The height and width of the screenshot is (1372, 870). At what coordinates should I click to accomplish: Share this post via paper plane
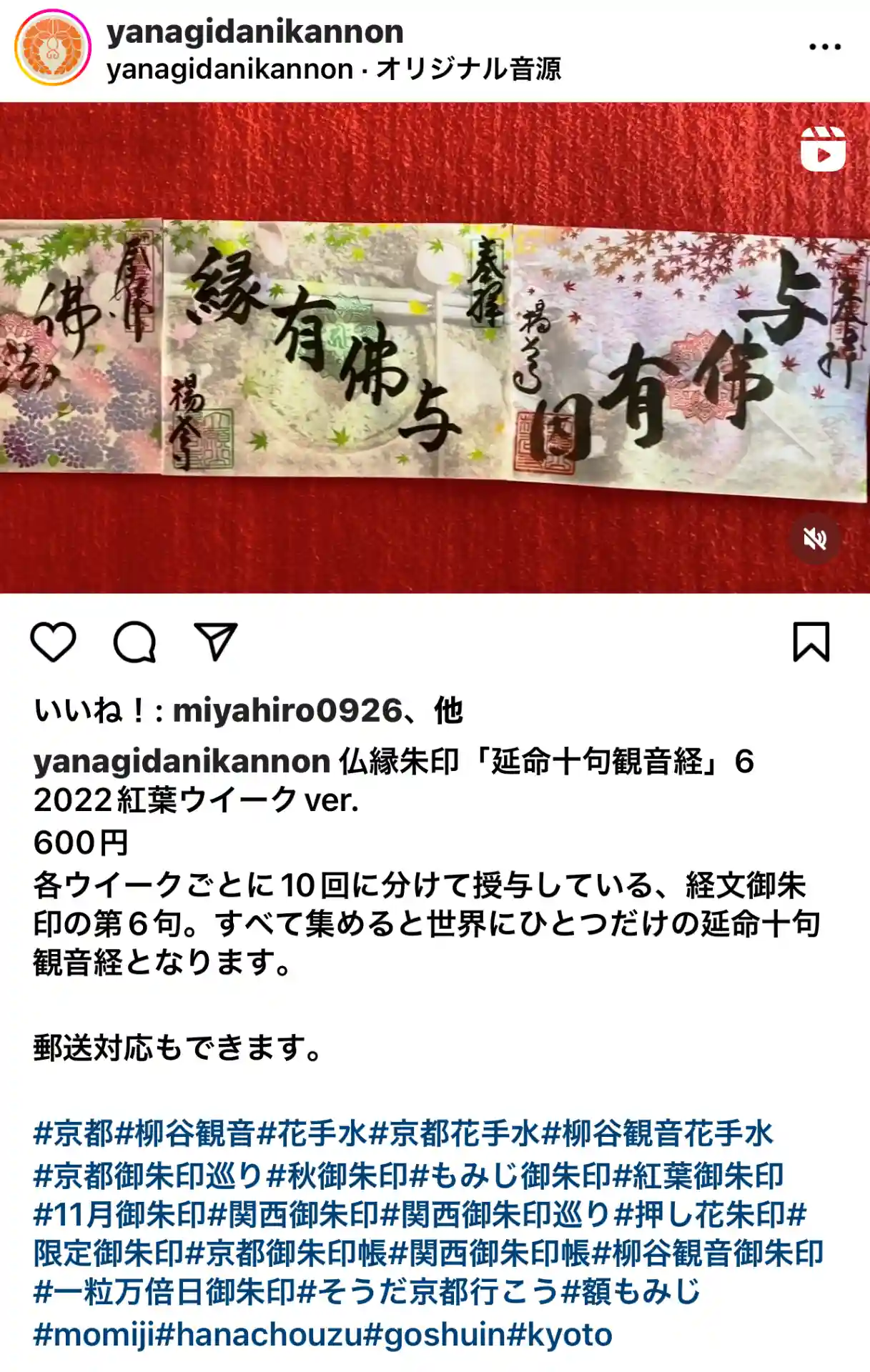(x=215, y=641)
